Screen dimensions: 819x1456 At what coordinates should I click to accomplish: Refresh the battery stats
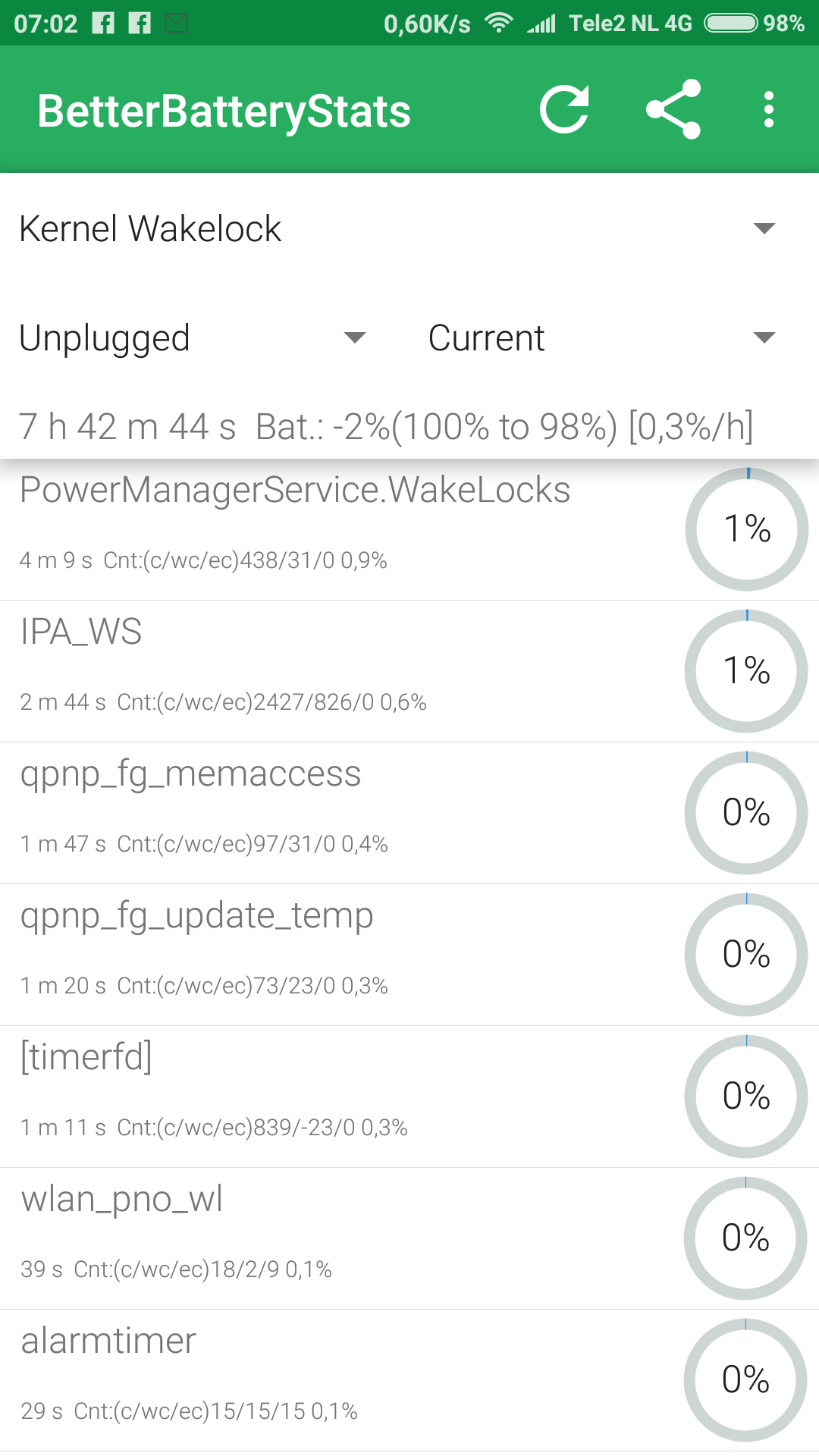point(564,110)
